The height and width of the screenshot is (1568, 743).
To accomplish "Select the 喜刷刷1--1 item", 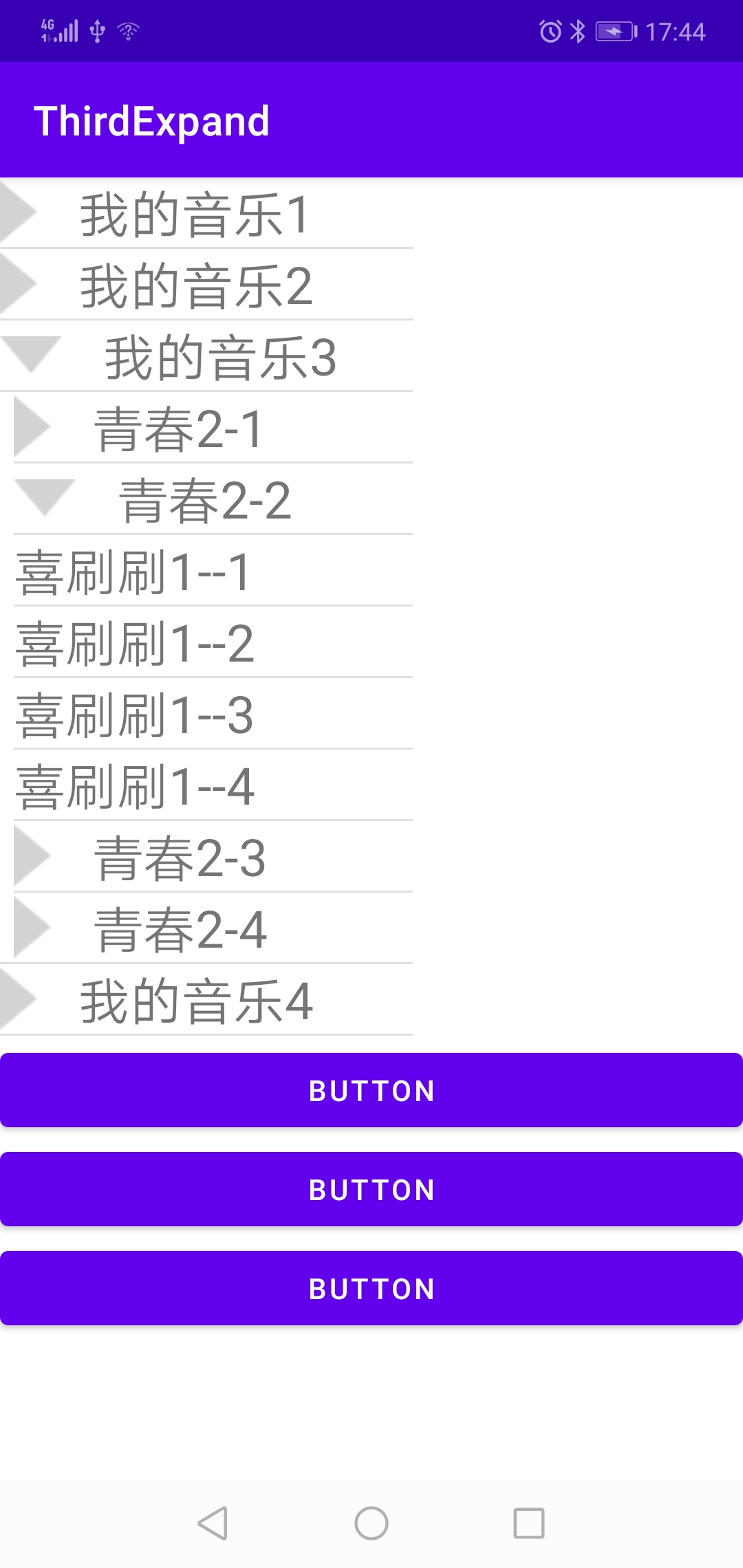I will [x=213, y=570].
